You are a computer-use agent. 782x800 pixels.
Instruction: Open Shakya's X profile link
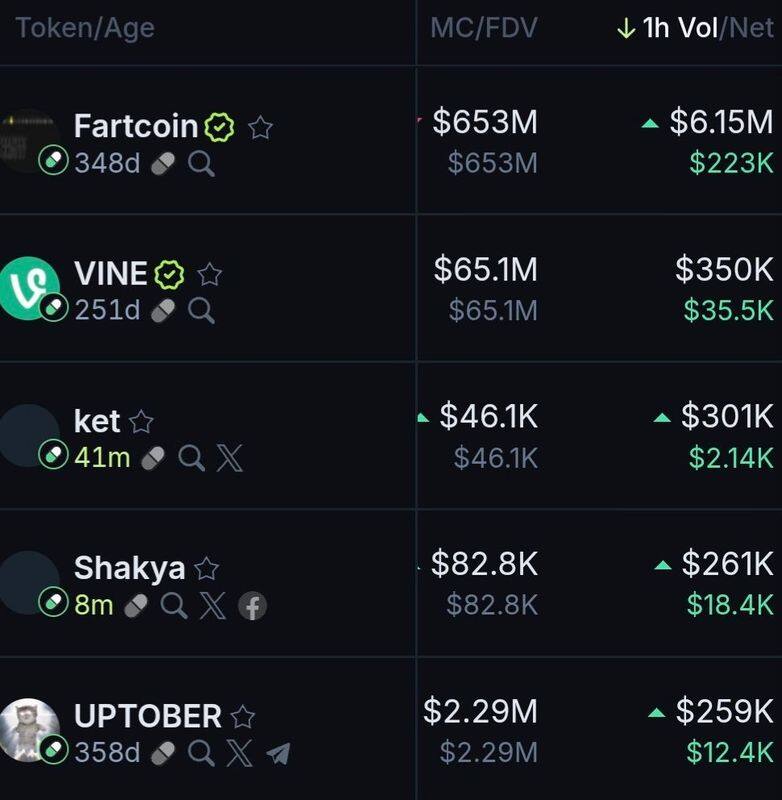tap(212, 605)
